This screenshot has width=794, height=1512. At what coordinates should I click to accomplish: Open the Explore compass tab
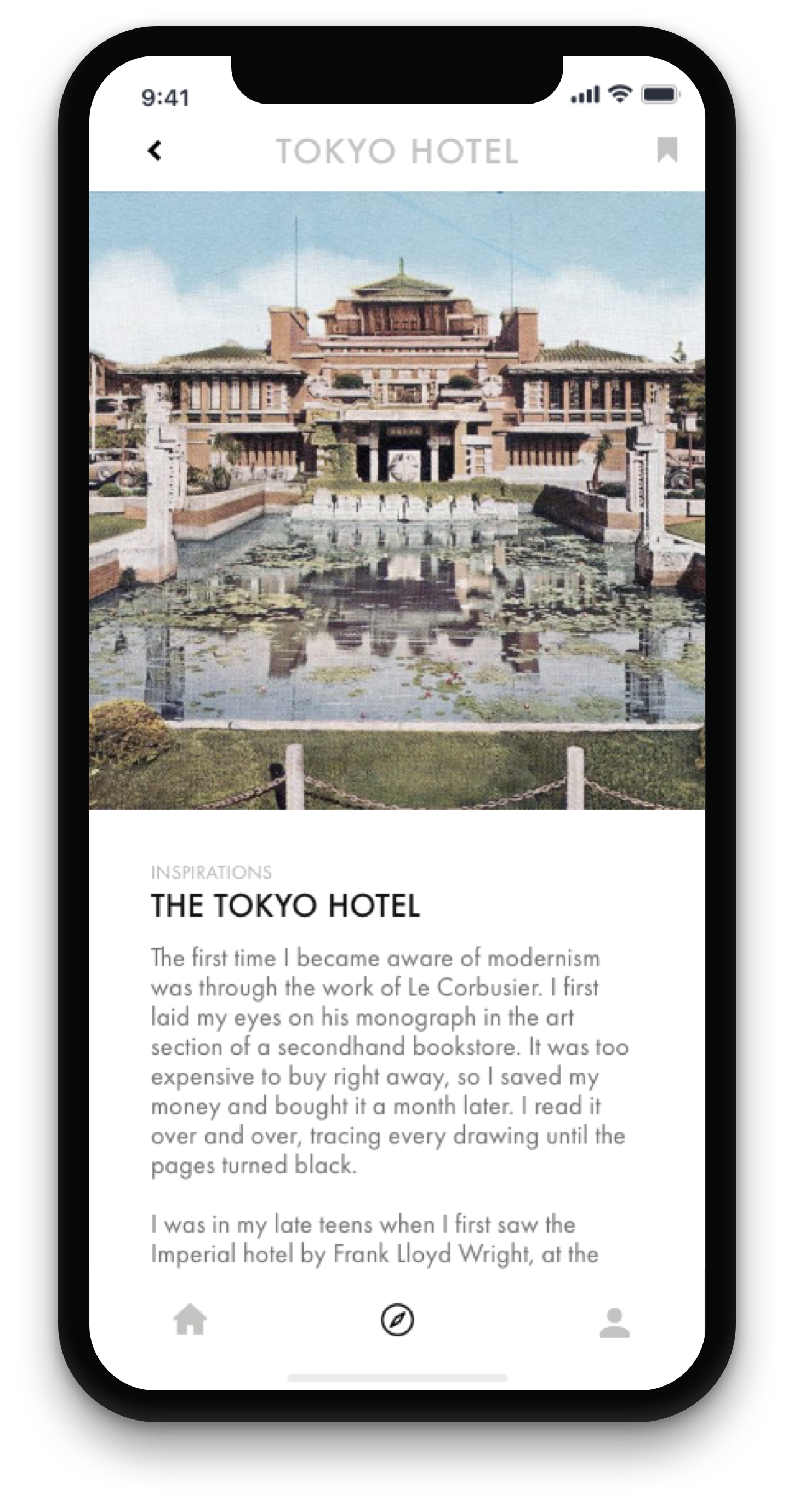[x=397, y=1320]
